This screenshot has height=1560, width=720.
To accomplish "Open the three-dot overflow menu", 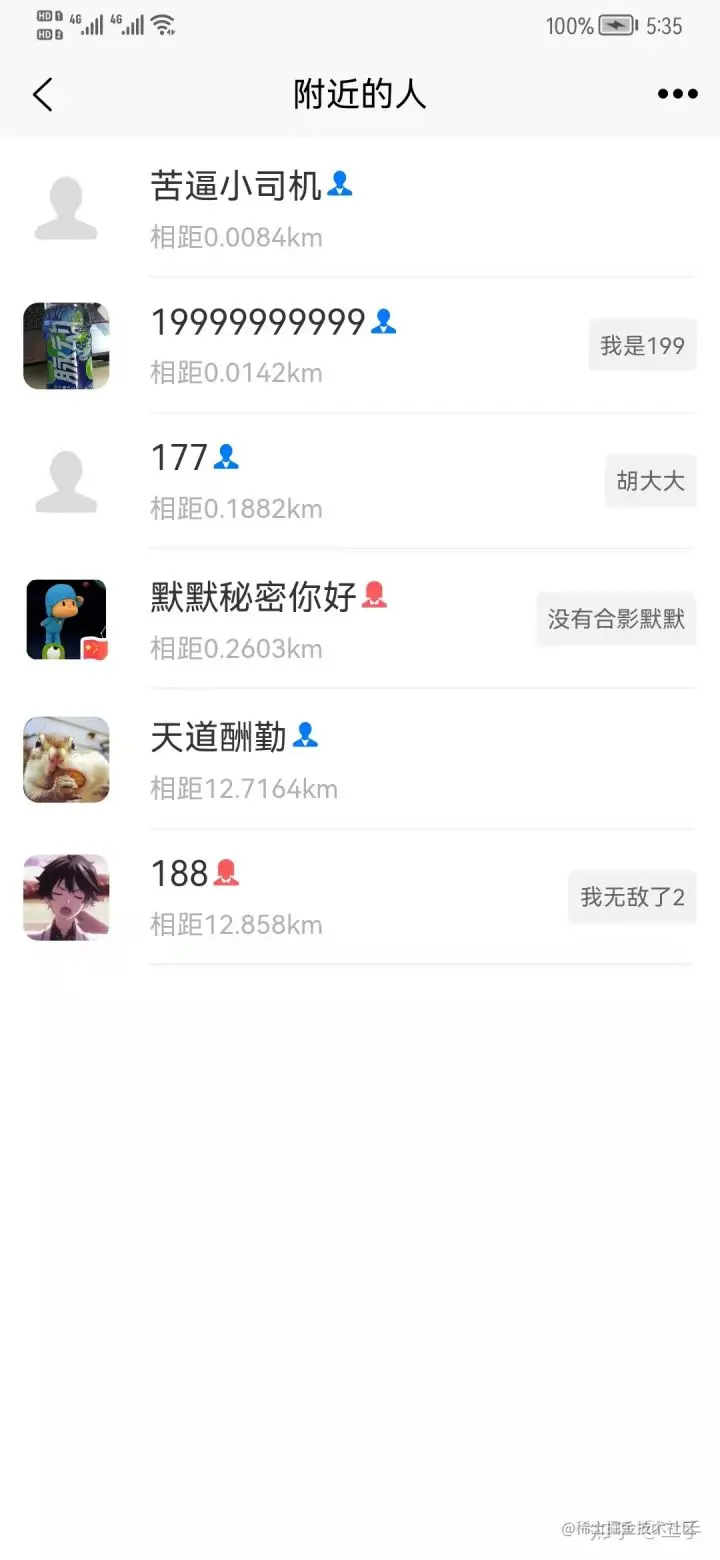I will [677, 94].
